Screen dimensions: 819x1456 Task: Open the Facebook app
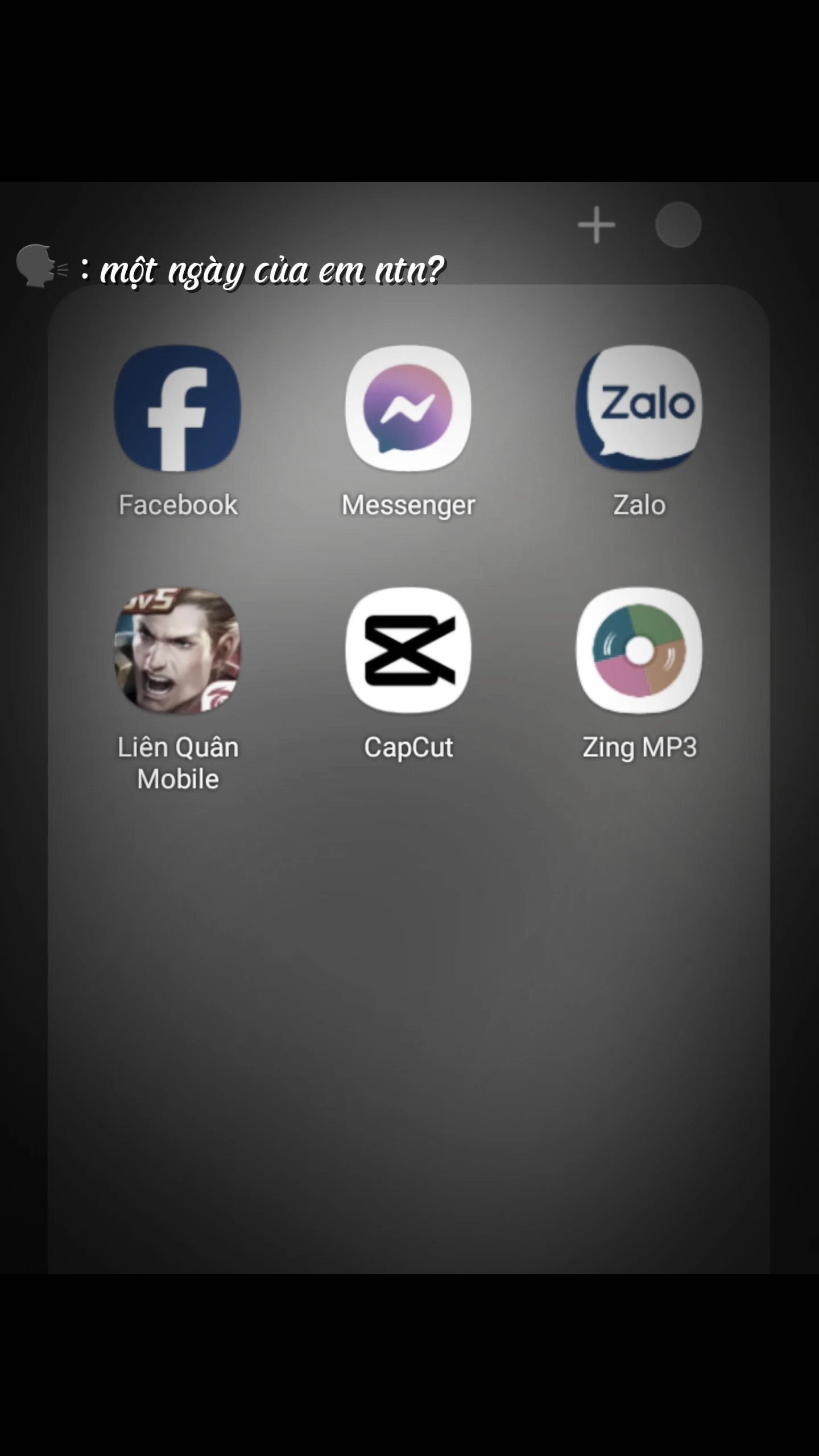(x=177, y=408)
